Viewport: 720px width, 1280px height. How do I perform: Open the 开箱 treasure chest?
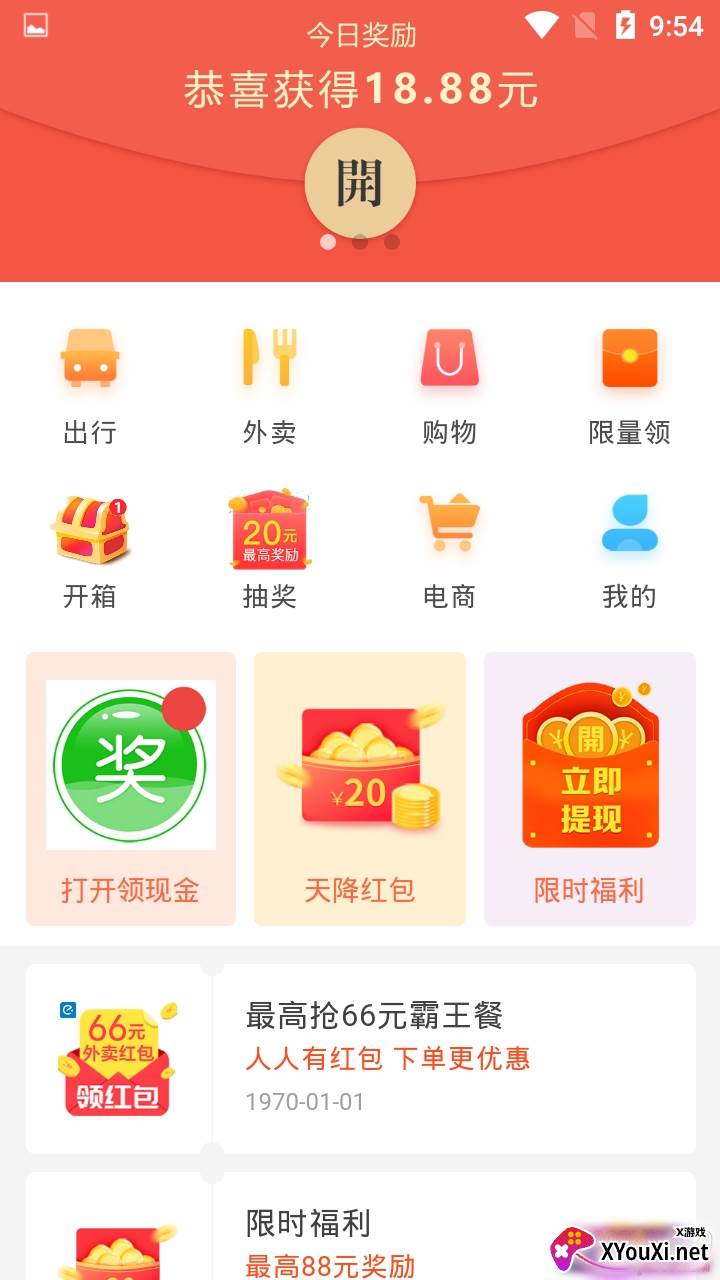90,550
